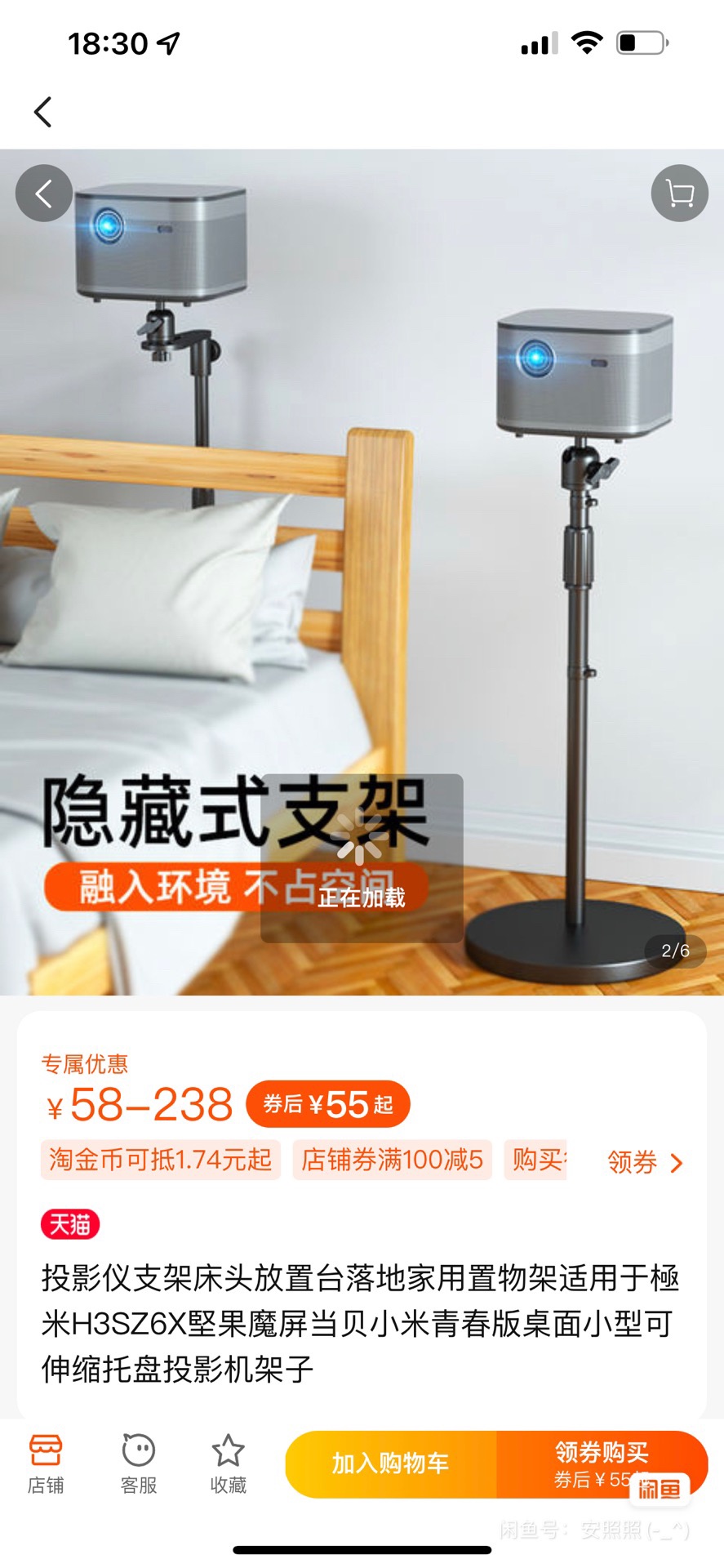This screenshot has width=724, height=1568.
Task: Tap 领券购买 to buy with coupon
Action: click(601, 1462)
